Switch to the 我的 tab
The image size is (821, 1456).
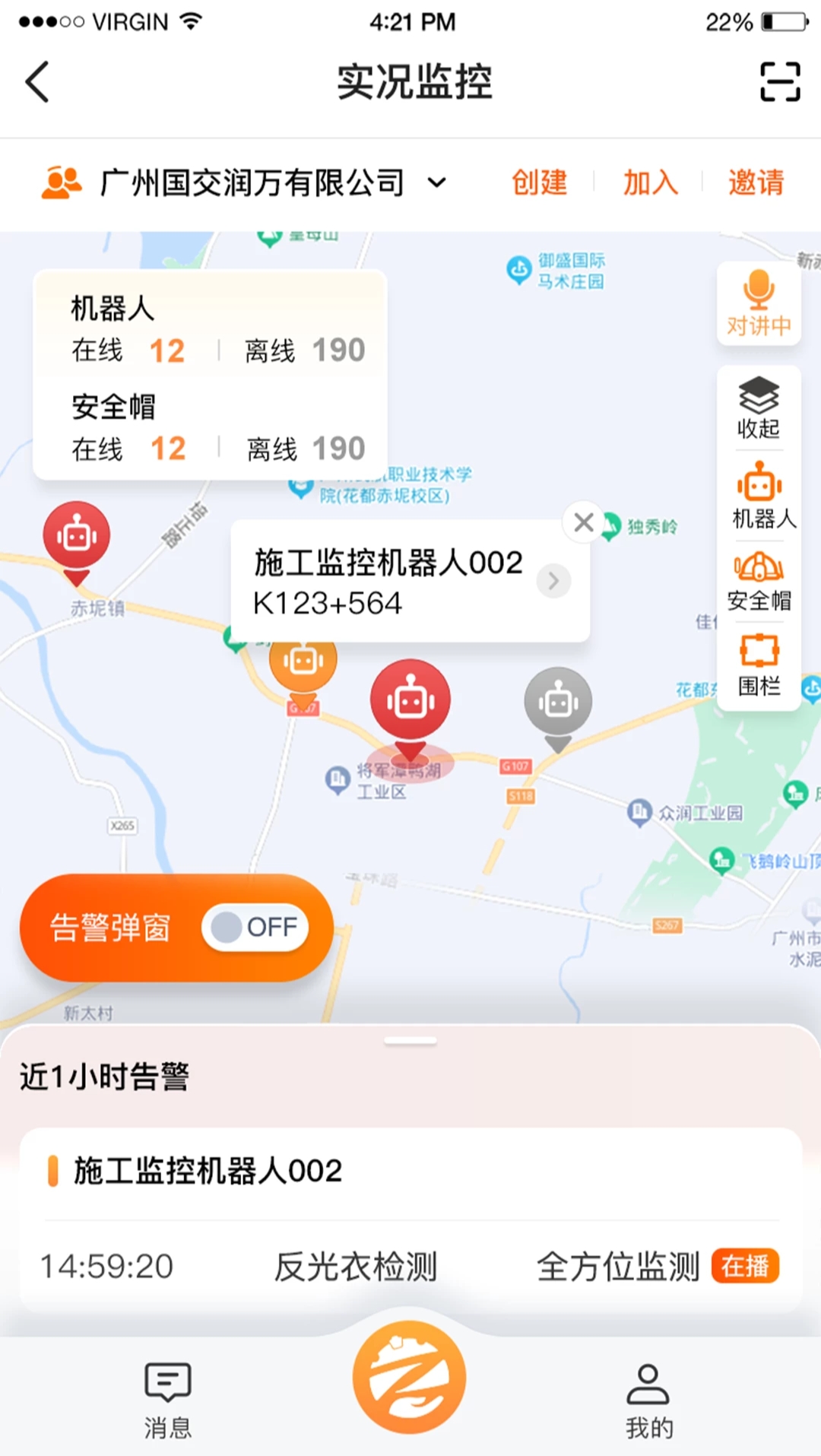tap(648, 1400)
